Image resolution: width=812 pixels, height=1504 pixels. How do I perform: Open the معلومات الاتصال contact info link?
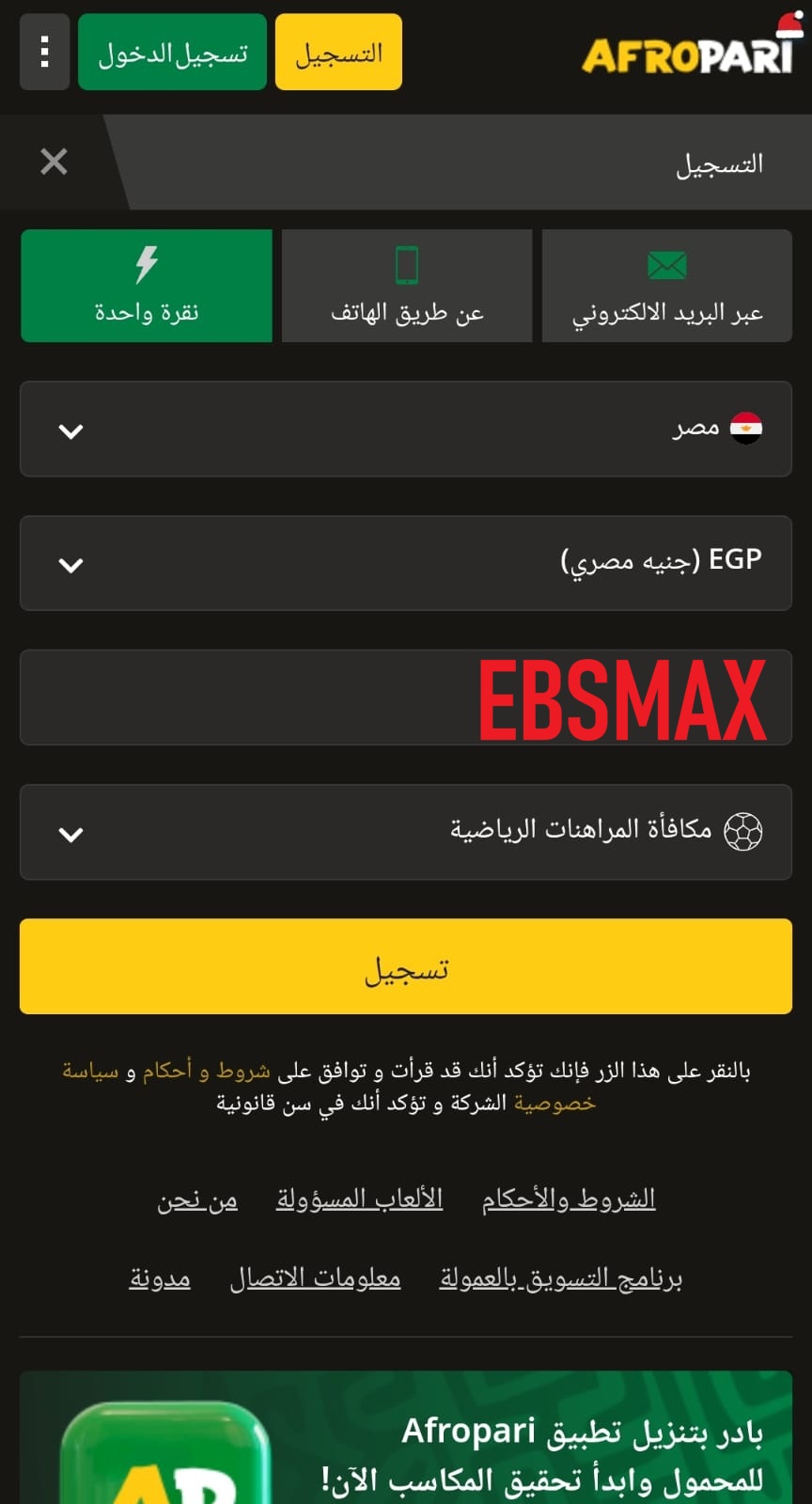(x=315, y=1278)
